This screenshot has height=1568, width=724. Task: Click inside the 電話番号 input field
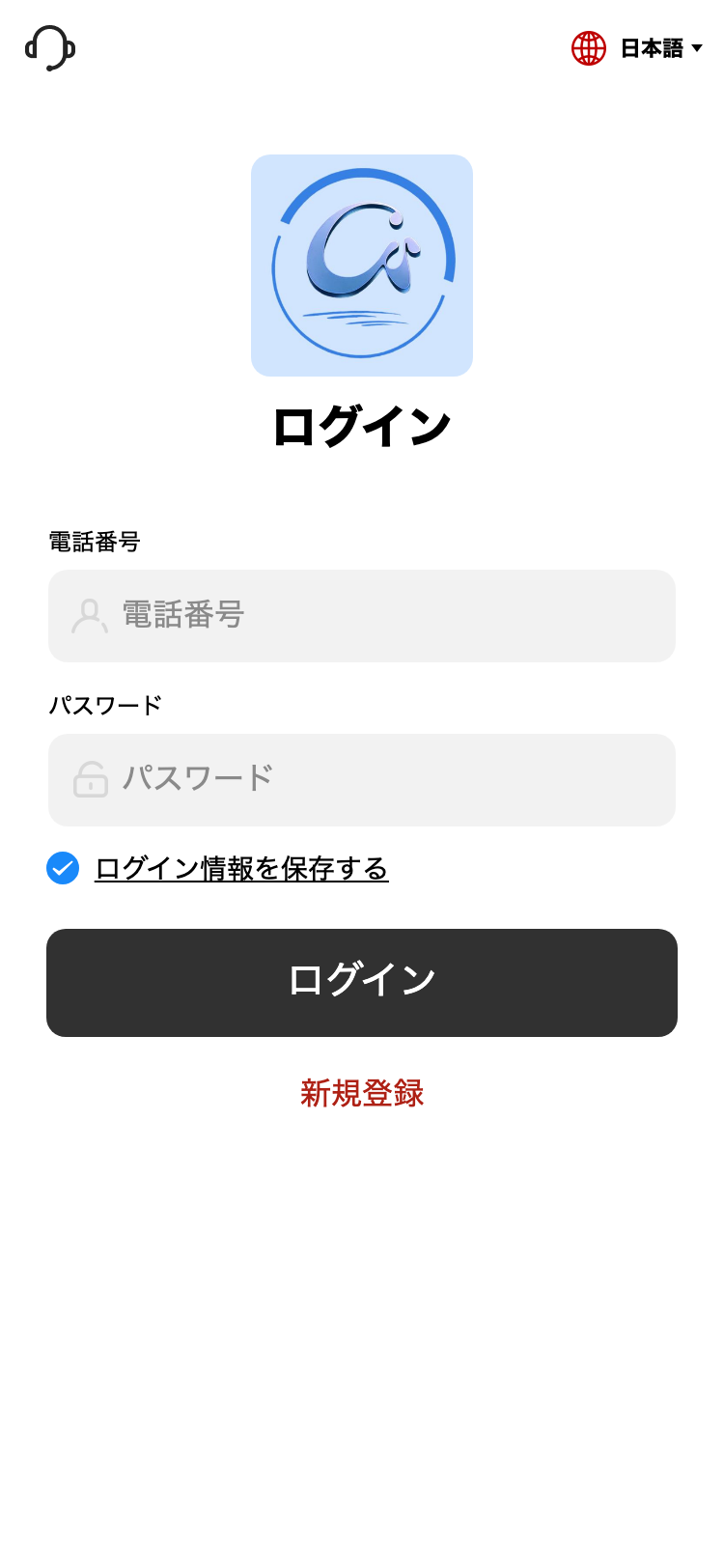coord(362,615)
